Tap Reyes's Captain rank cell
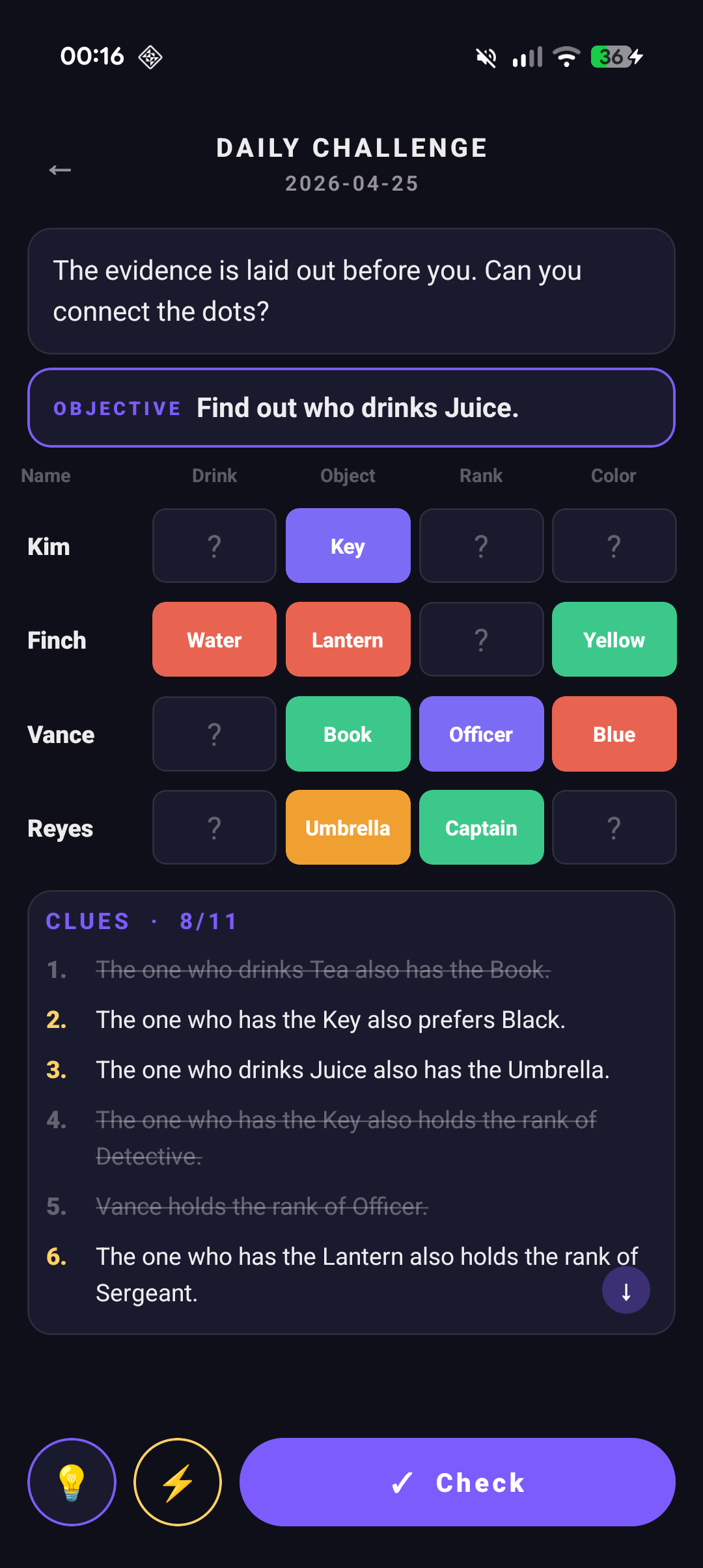 click(481, 828)
